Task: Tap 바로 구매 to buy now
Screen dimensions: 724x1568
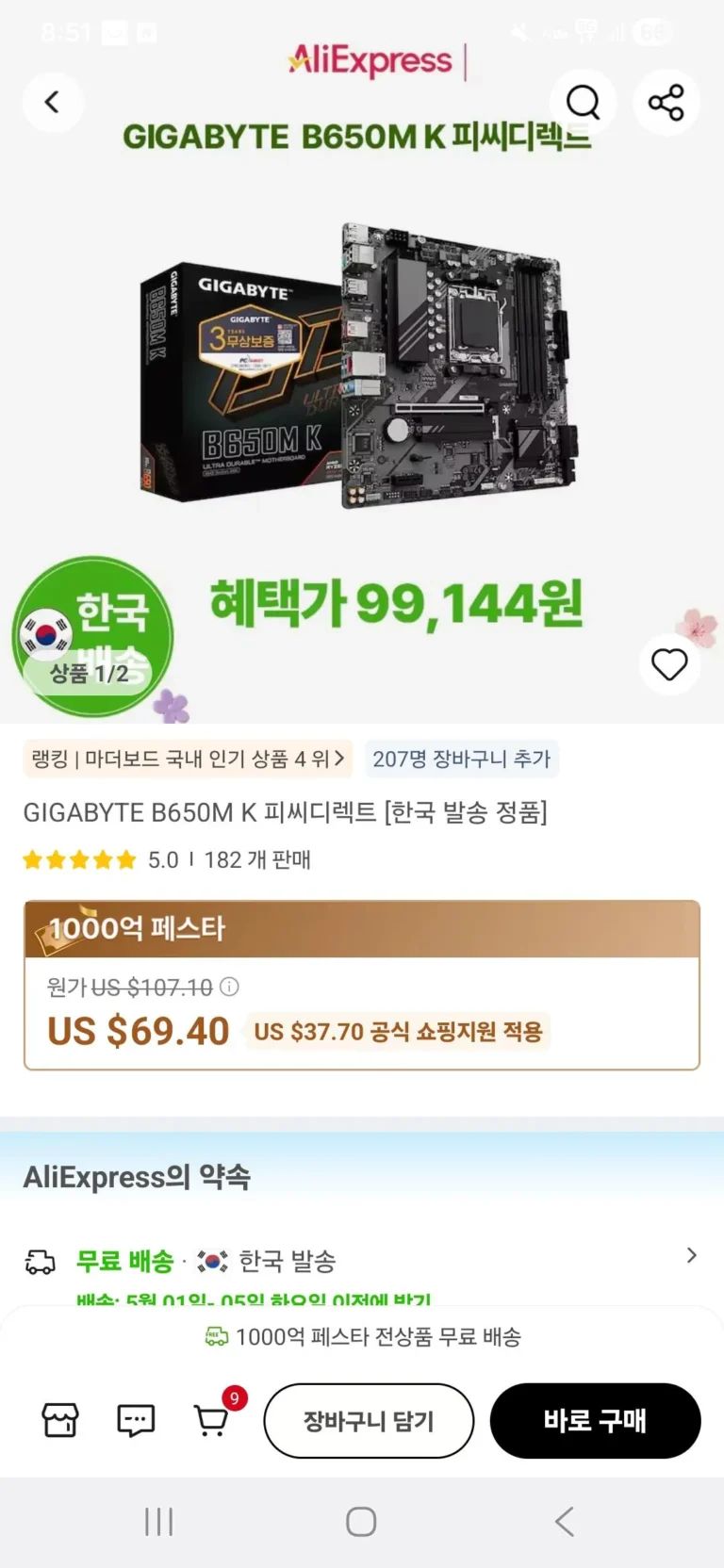Action: click(x=595, y=1421)
